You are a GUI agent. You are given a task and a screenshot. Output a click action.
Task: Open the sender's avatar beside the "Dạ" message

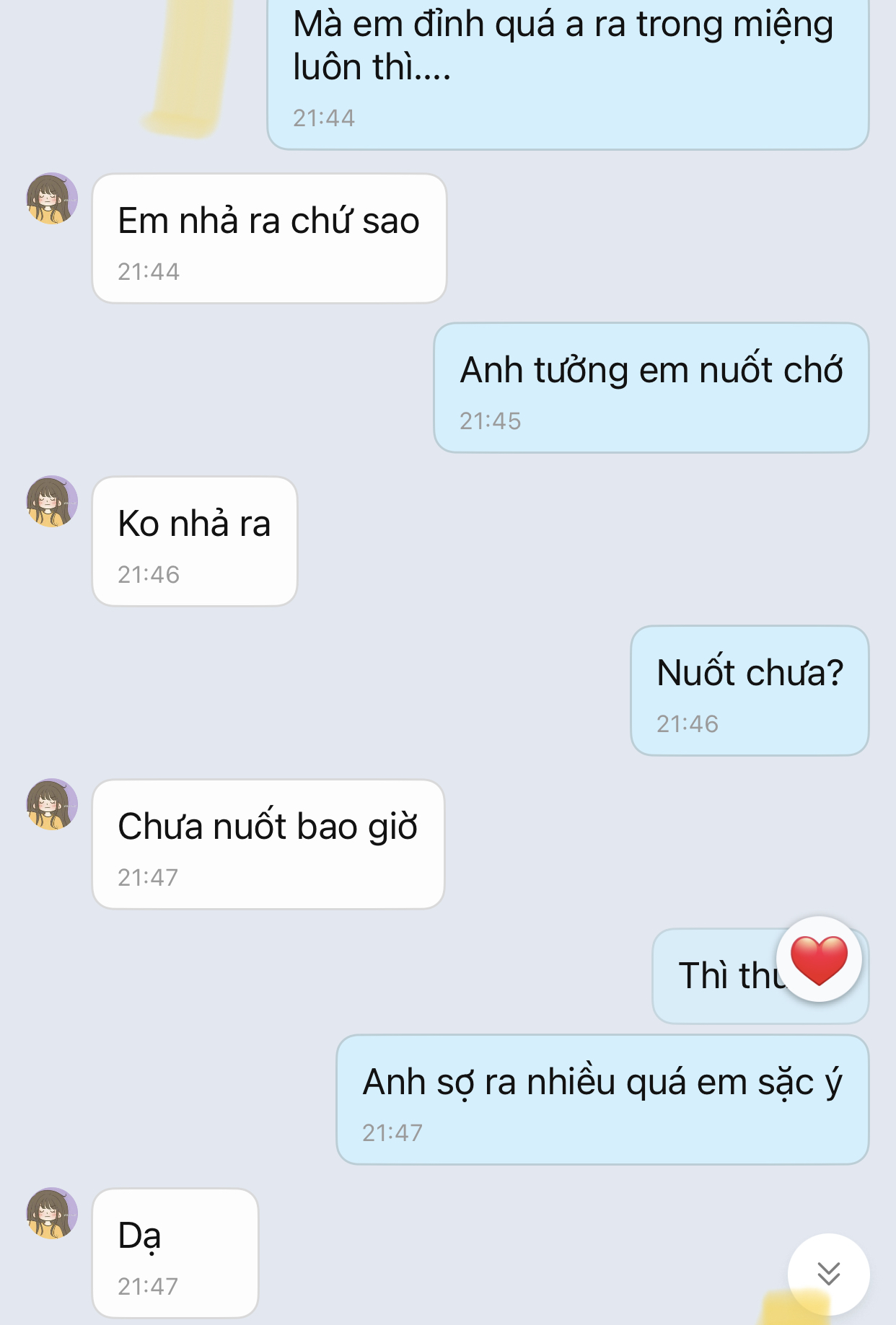52,1213
